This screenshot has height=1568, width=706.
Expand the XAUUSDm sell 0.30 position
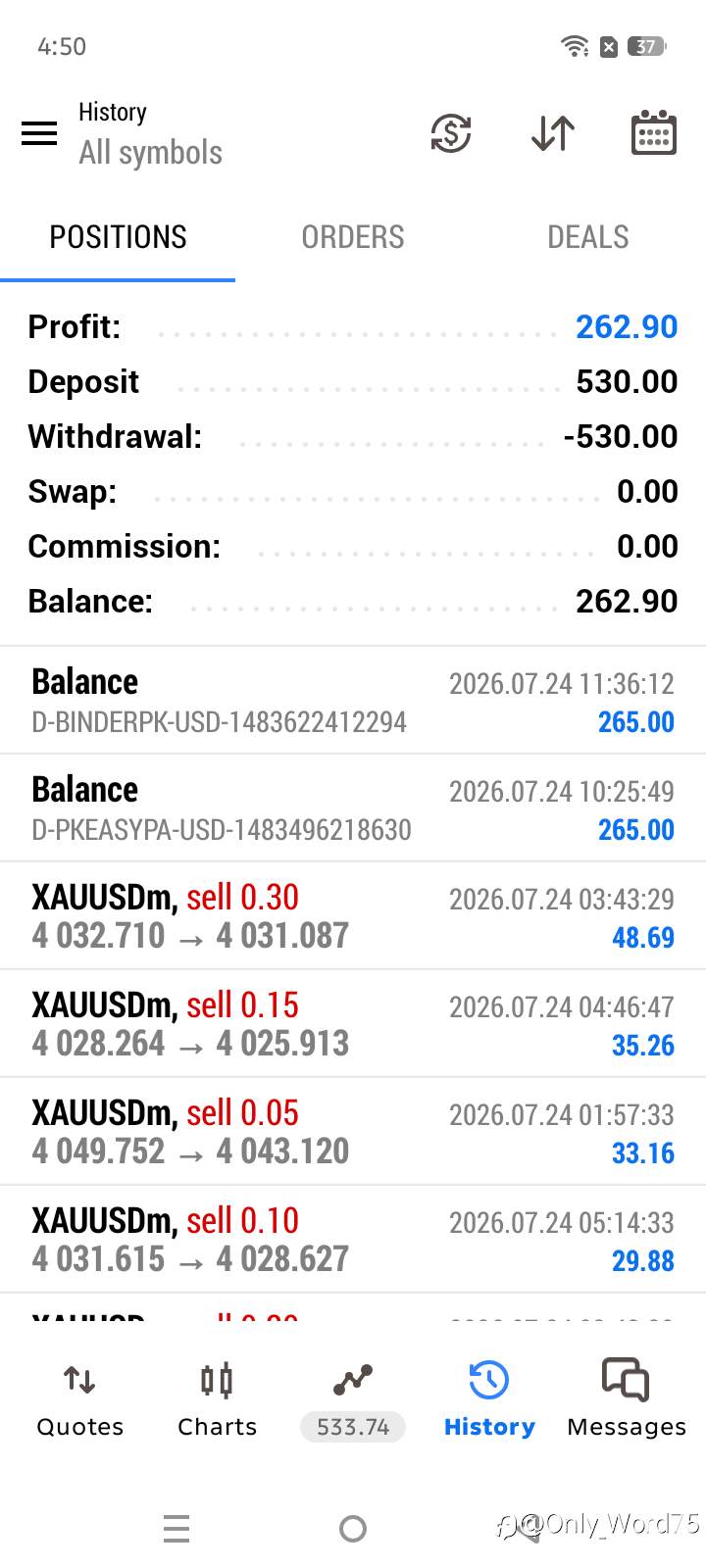pos(353,916)
